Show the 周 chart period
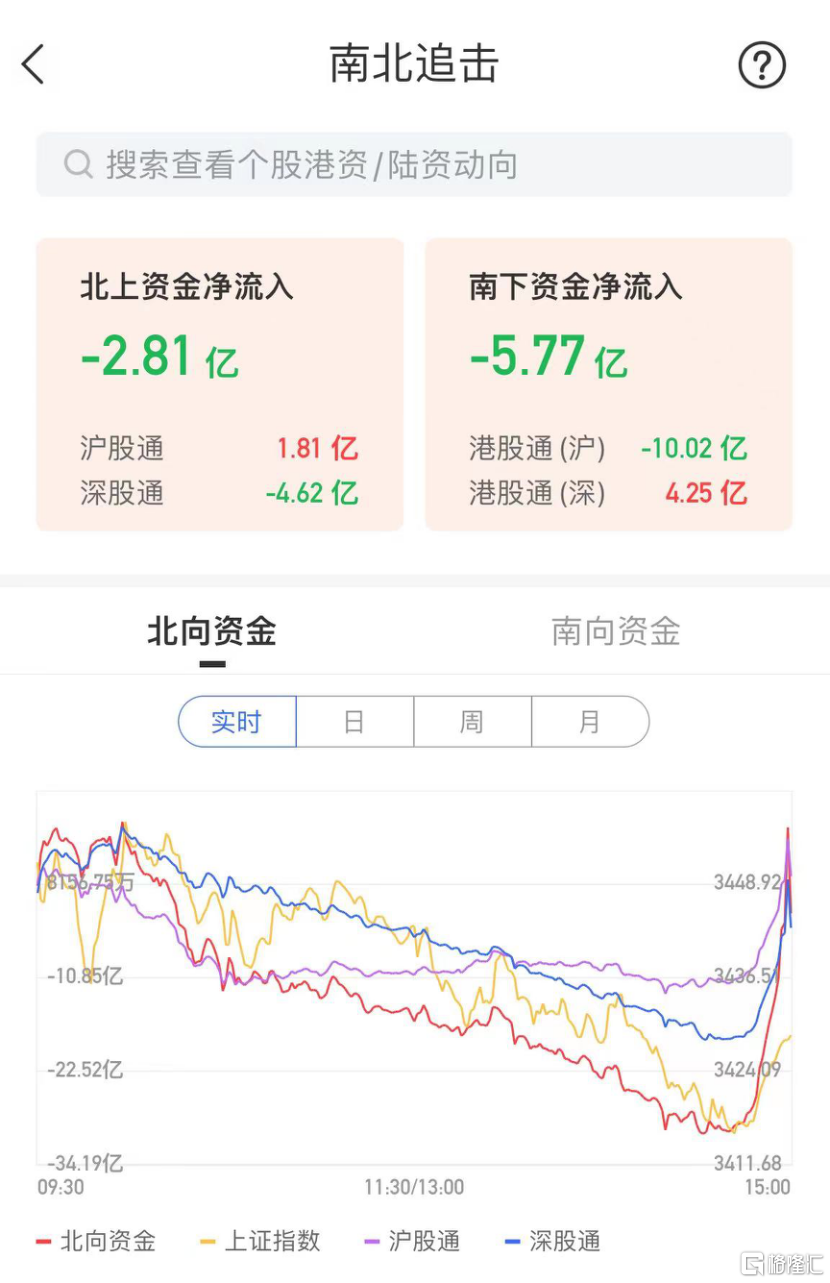This screenshot has width=830, height=1283. pyautogui.click(x=472, y=722)
